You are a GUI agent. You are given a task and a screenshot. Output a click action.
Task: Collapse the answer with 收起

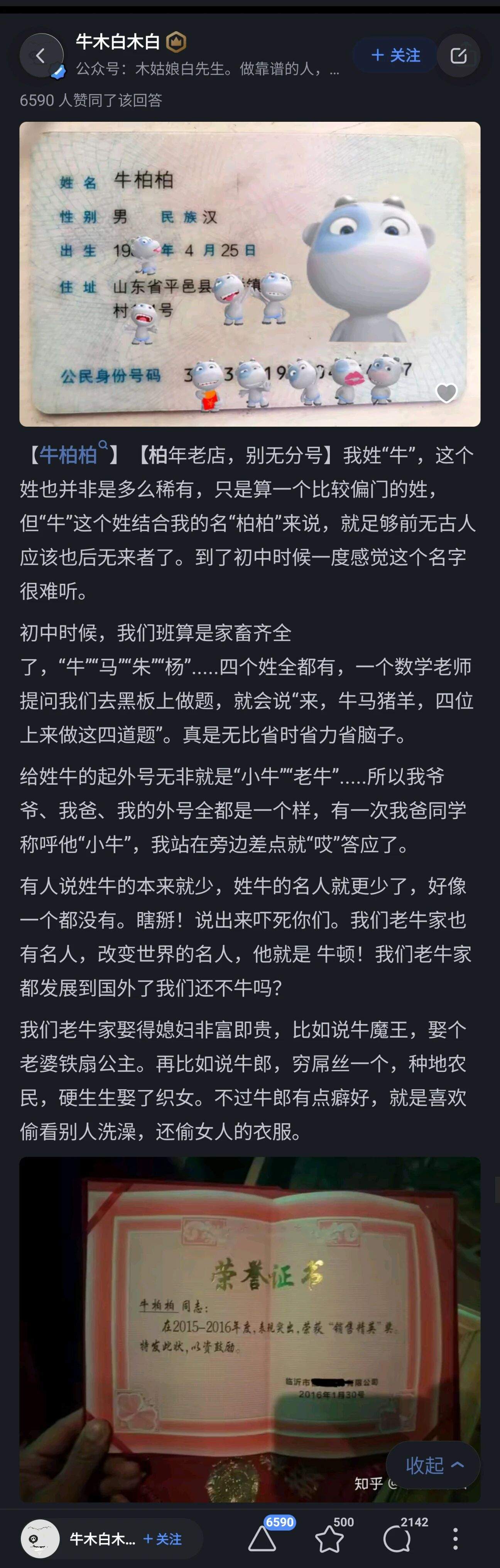click(434, 1465)
